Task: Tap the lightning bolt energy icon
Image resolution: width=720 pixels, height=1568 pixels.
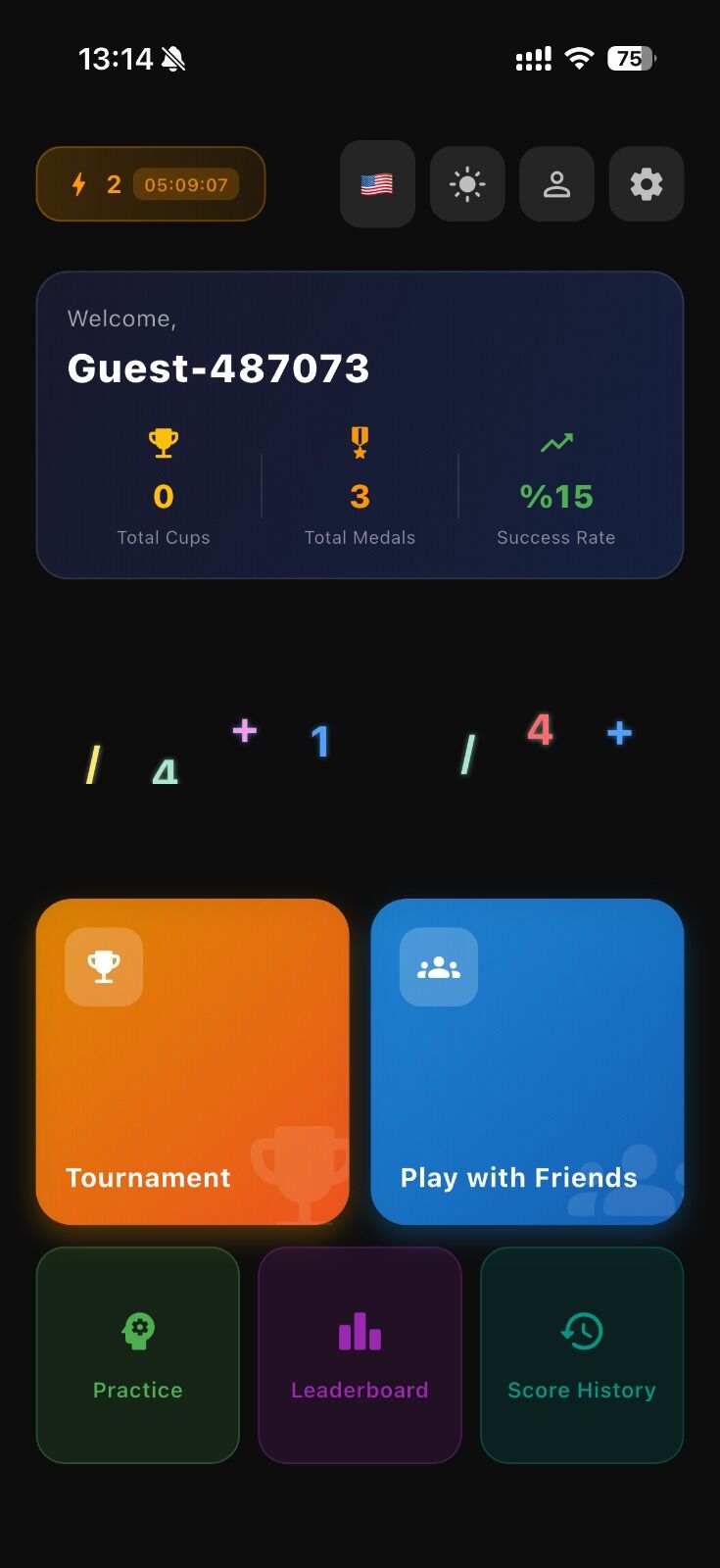Action: (x=79, y=183)
